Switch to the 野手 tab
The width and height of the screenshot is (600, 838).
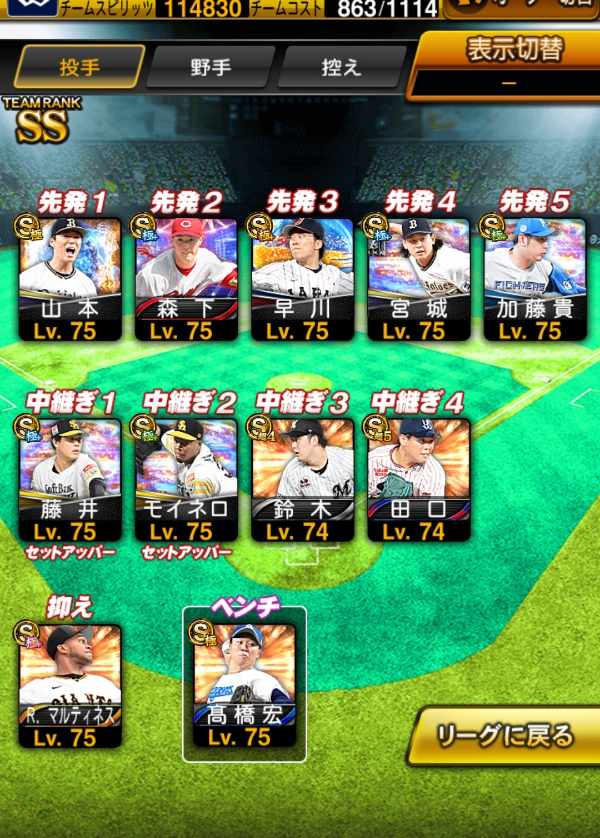(x=211, y=67)
